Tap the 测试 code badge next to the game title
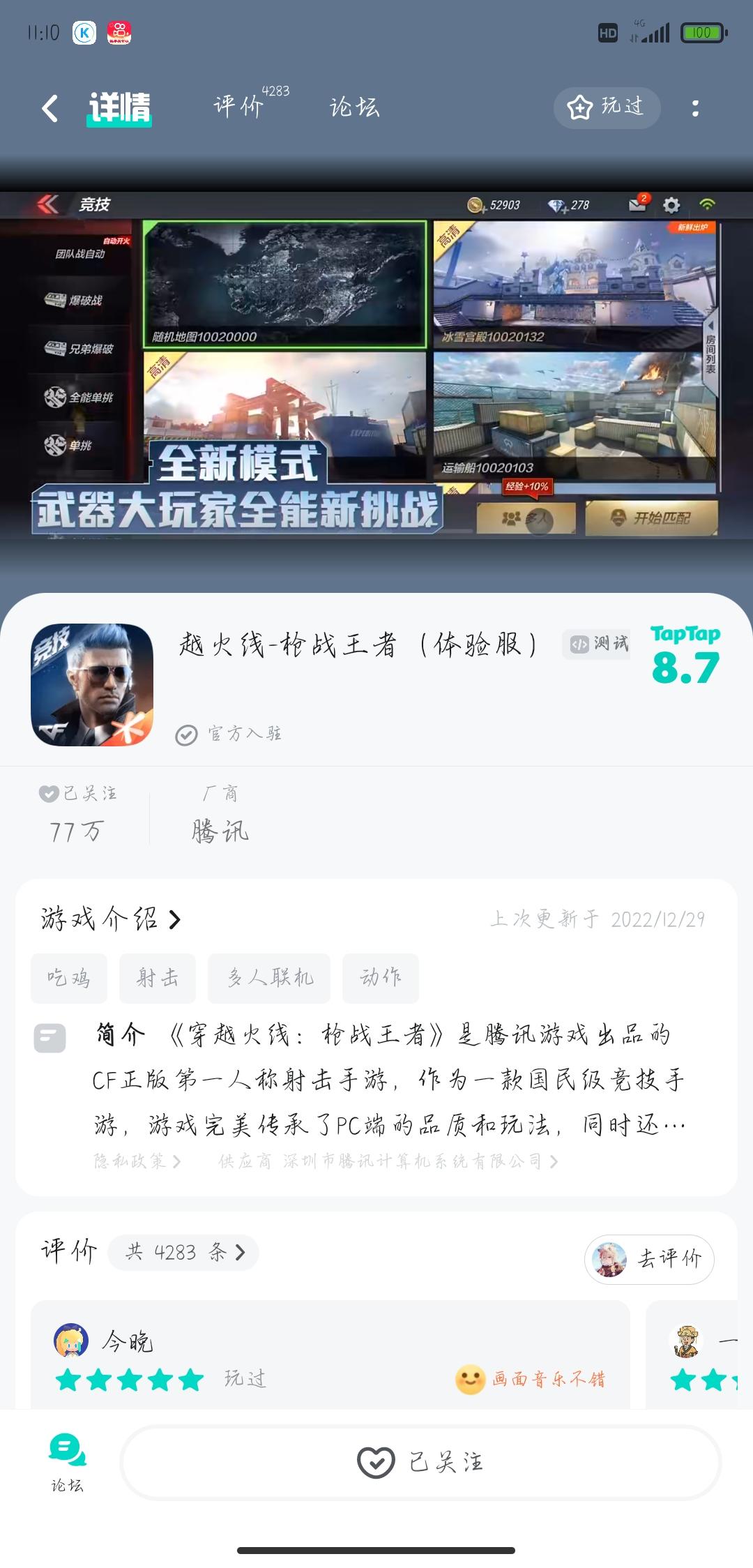Image resolution: width=753 pixels, height=1568 pixels. click(x=596, y=646)
